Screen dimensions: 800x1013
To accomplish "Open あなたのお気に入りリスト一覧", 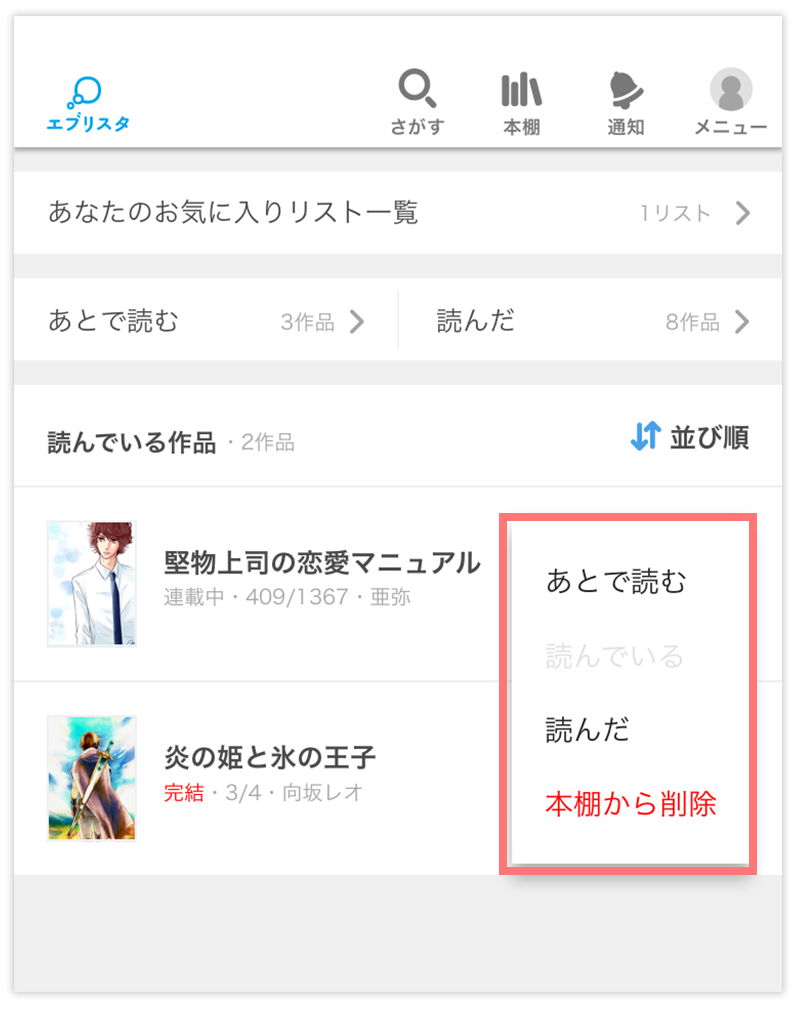I will [398, 213].
